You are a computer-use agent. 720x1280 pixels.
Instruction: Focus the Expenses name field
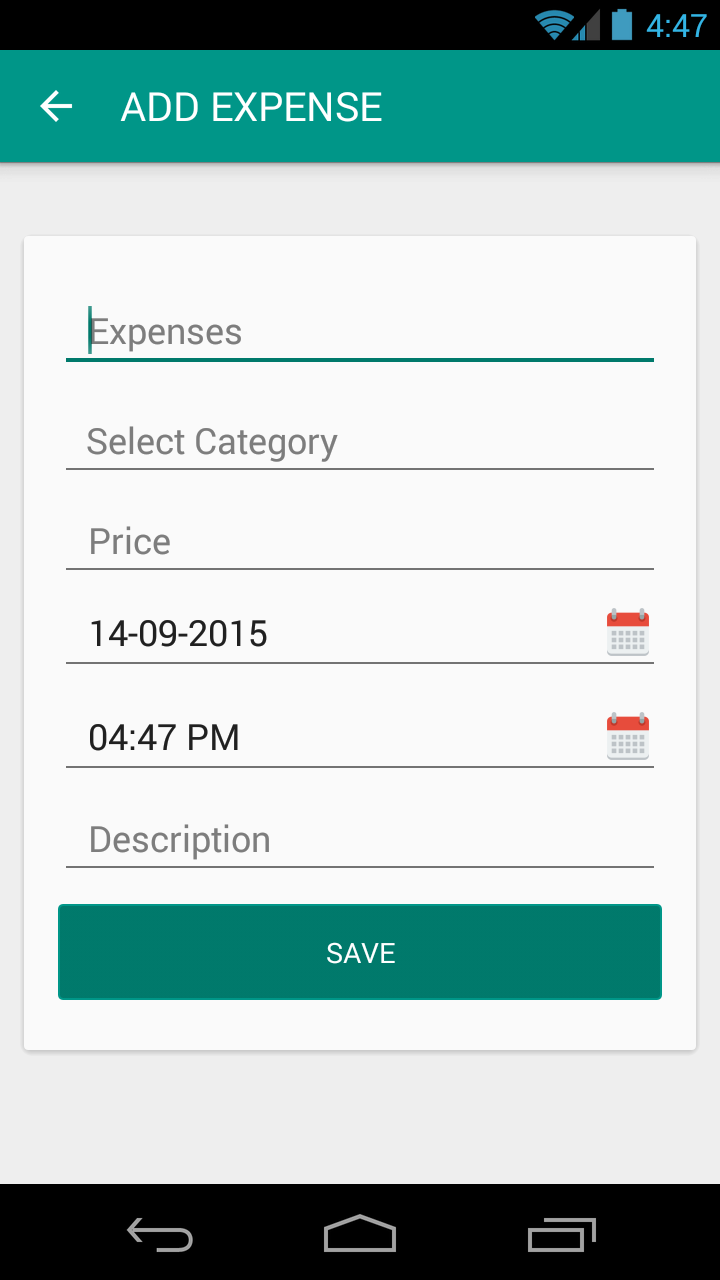click(360, 333)
